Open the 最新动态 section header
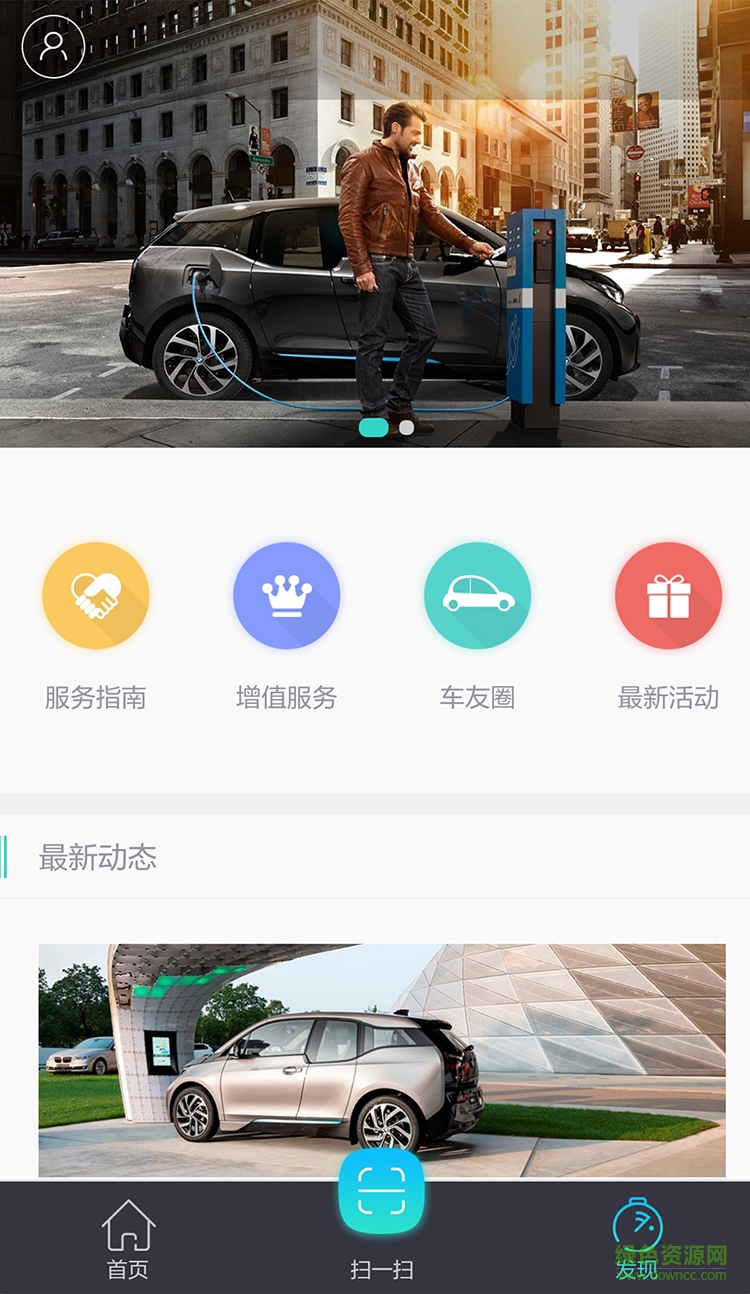Screen dimensions: 750x1294 98,858
